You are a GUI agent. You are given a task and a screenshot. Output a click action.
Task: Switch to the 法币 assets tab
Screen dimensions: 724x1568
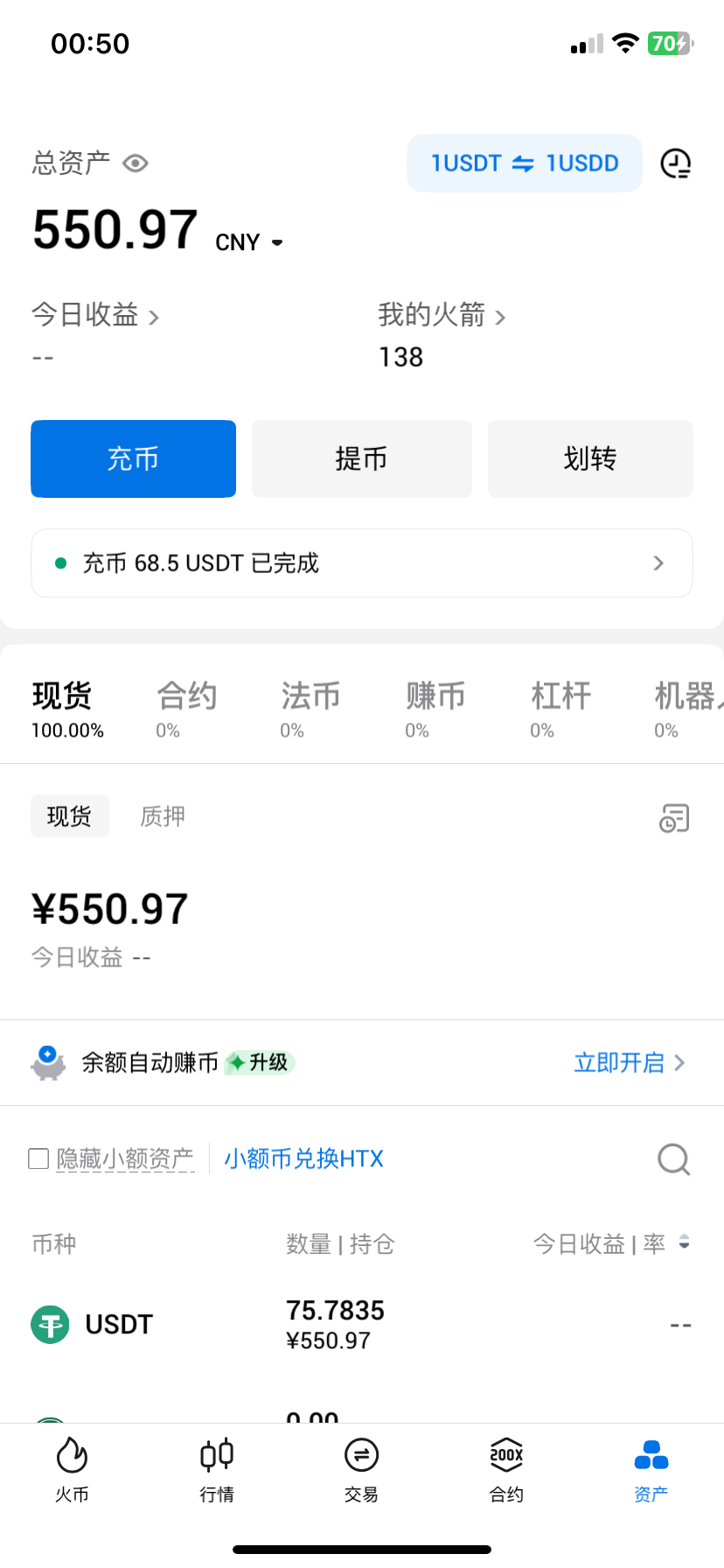(x=310, y=709)
